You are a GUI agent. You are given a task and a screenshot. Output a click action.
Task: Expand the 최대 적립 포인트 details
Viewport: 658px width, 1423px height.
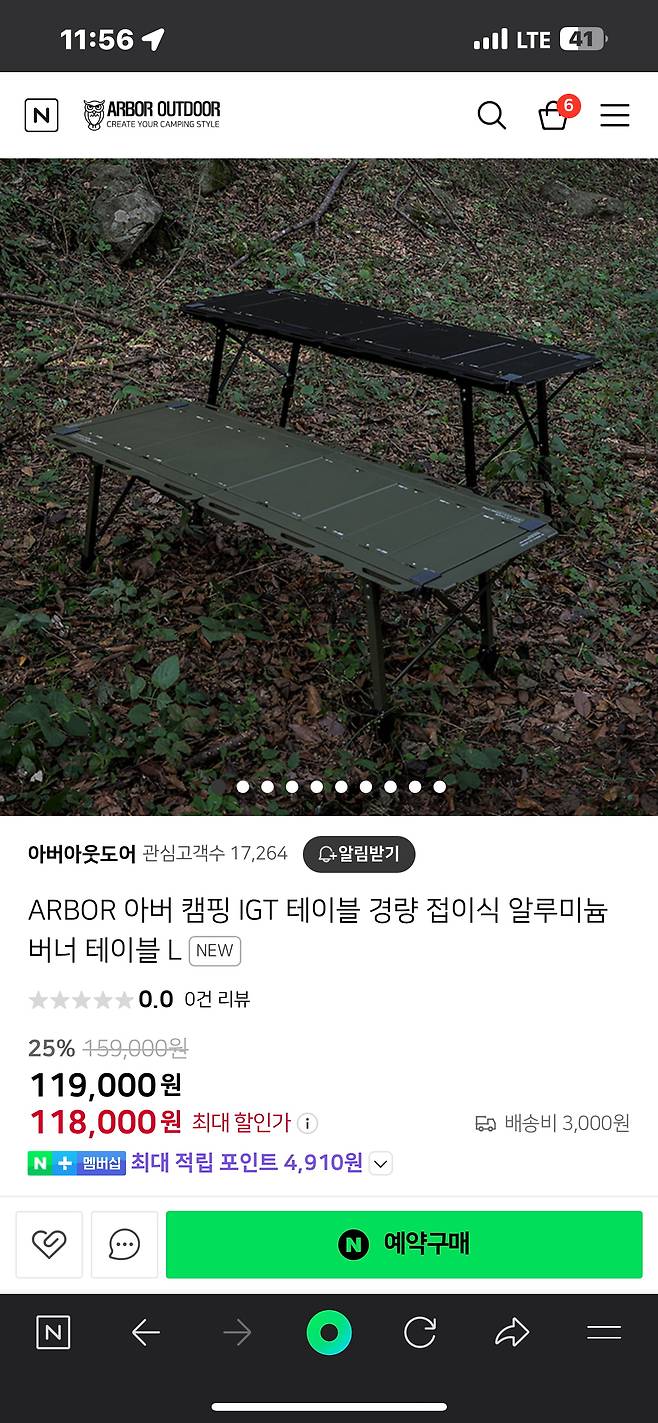tap(380, 1163)
